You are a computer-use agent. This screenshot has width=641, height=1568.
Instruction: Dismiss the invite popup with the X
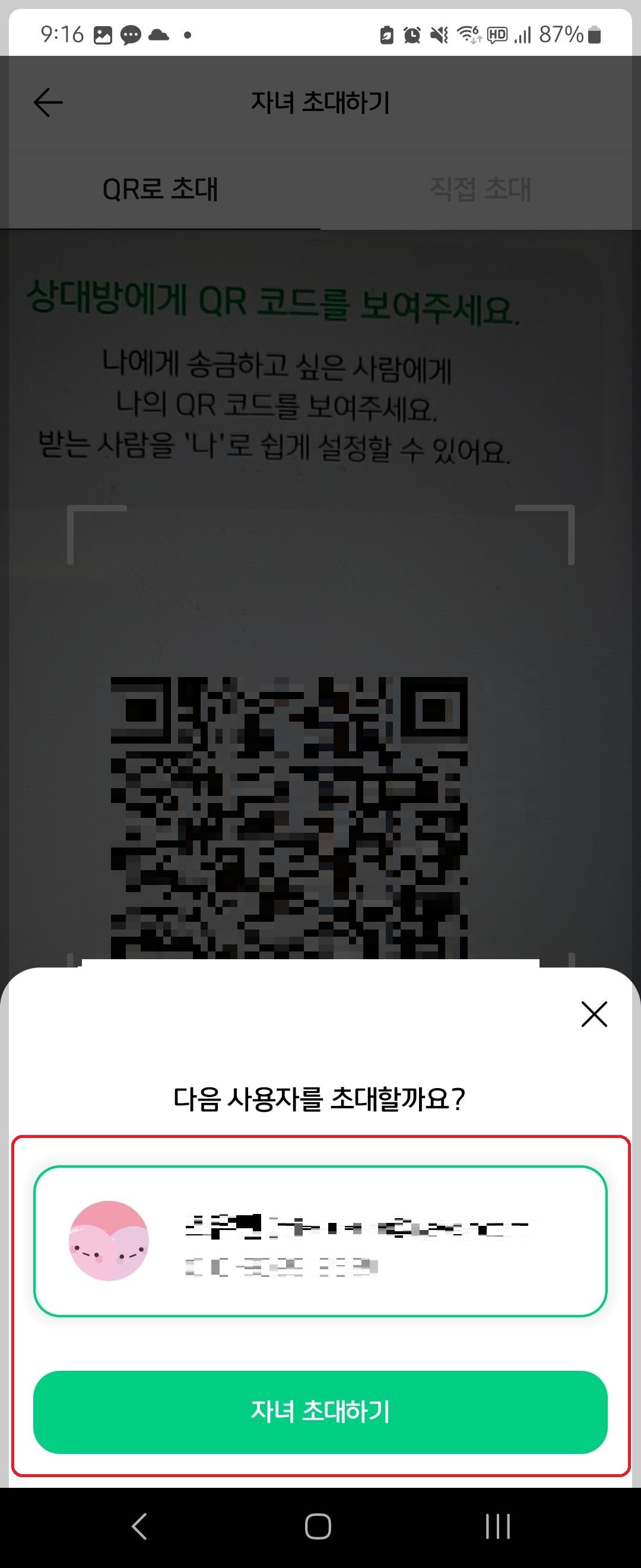pos(593,1014)
